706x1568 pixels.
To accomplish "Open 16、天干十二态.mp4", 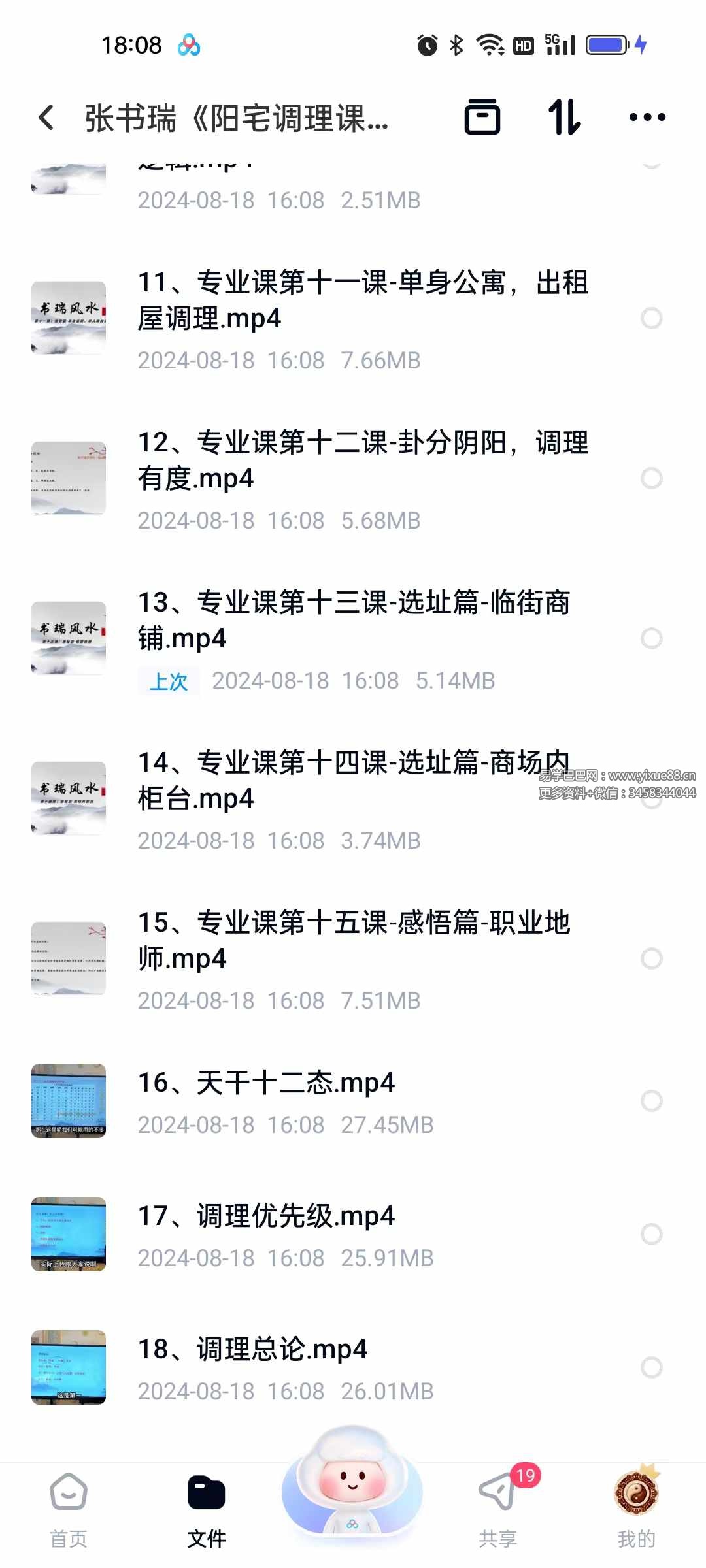I will [x=266, y=1083].
